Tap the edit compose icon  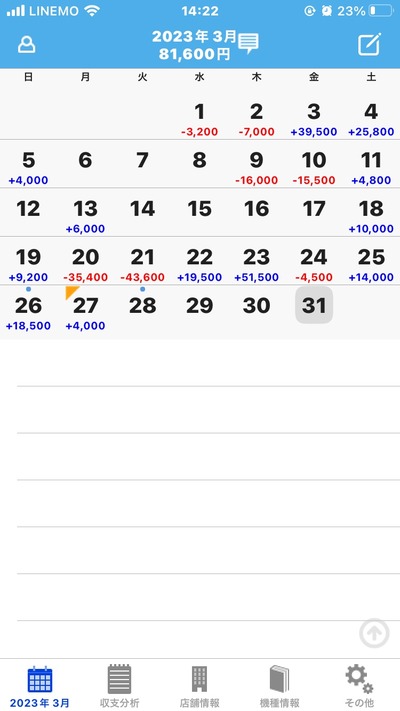(x=369, y=44)
